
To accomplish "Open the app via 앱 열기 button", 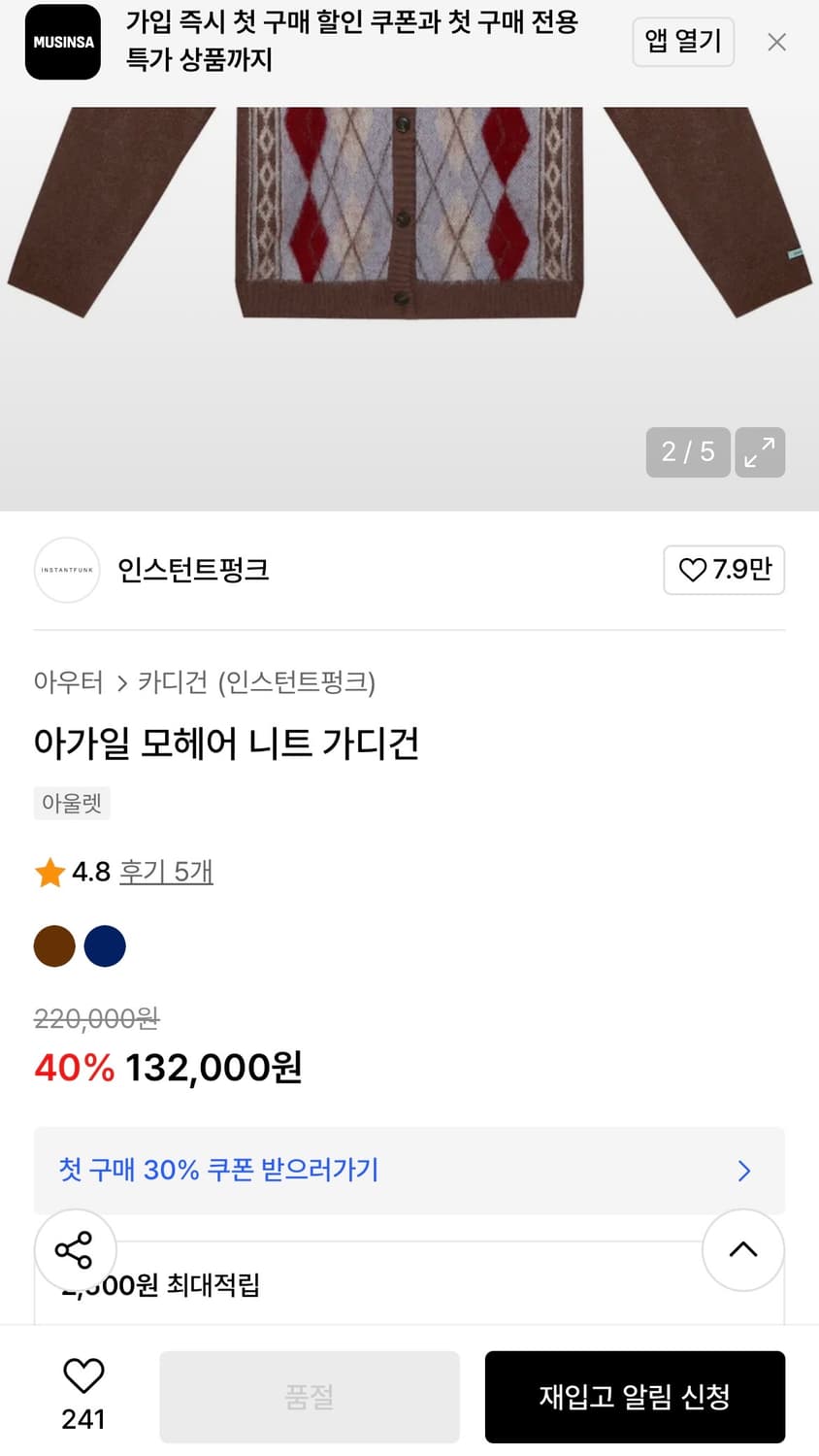I will coord(683,42).
